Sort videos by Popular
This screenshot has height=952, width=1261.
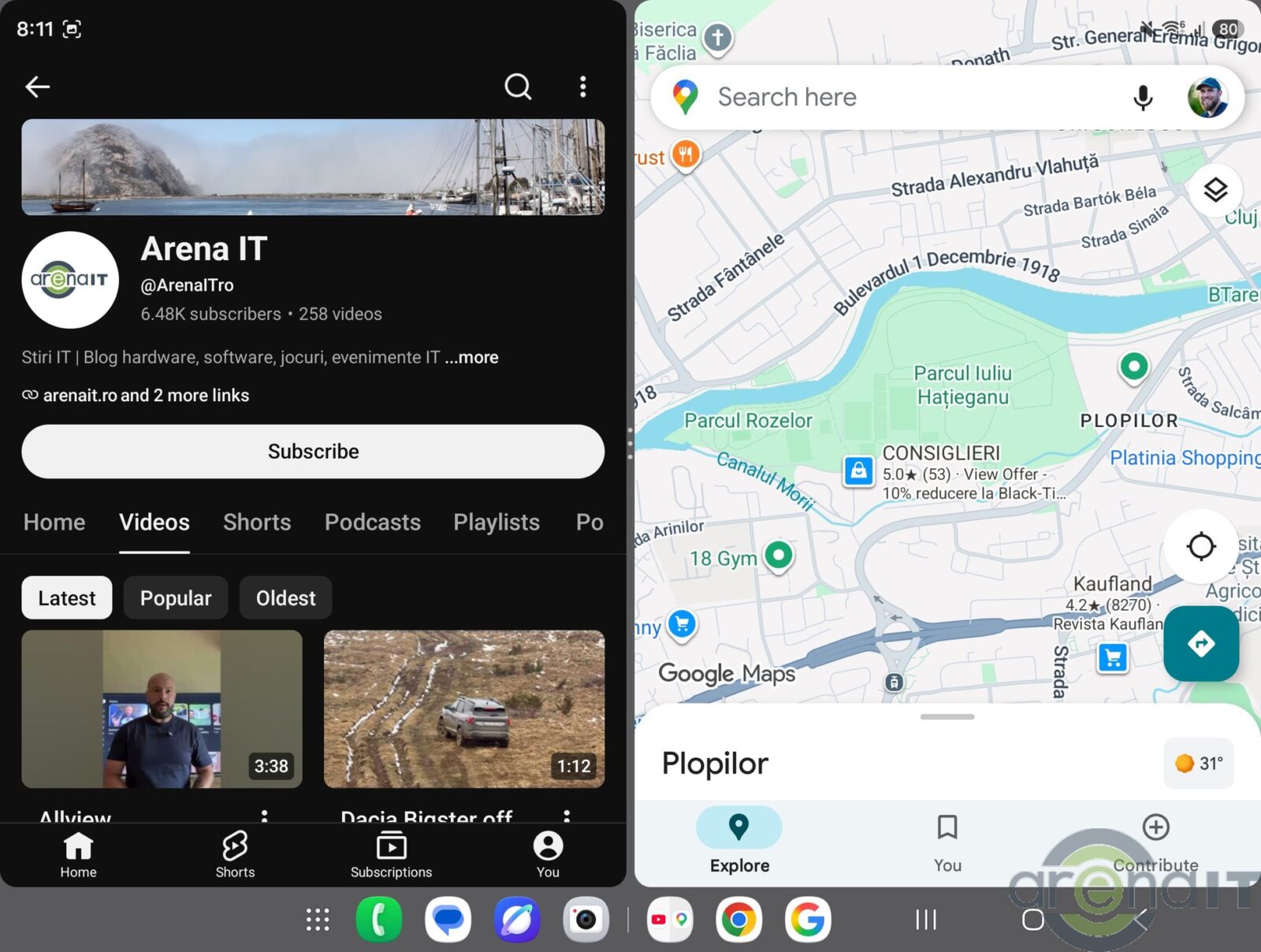[176, 598]
